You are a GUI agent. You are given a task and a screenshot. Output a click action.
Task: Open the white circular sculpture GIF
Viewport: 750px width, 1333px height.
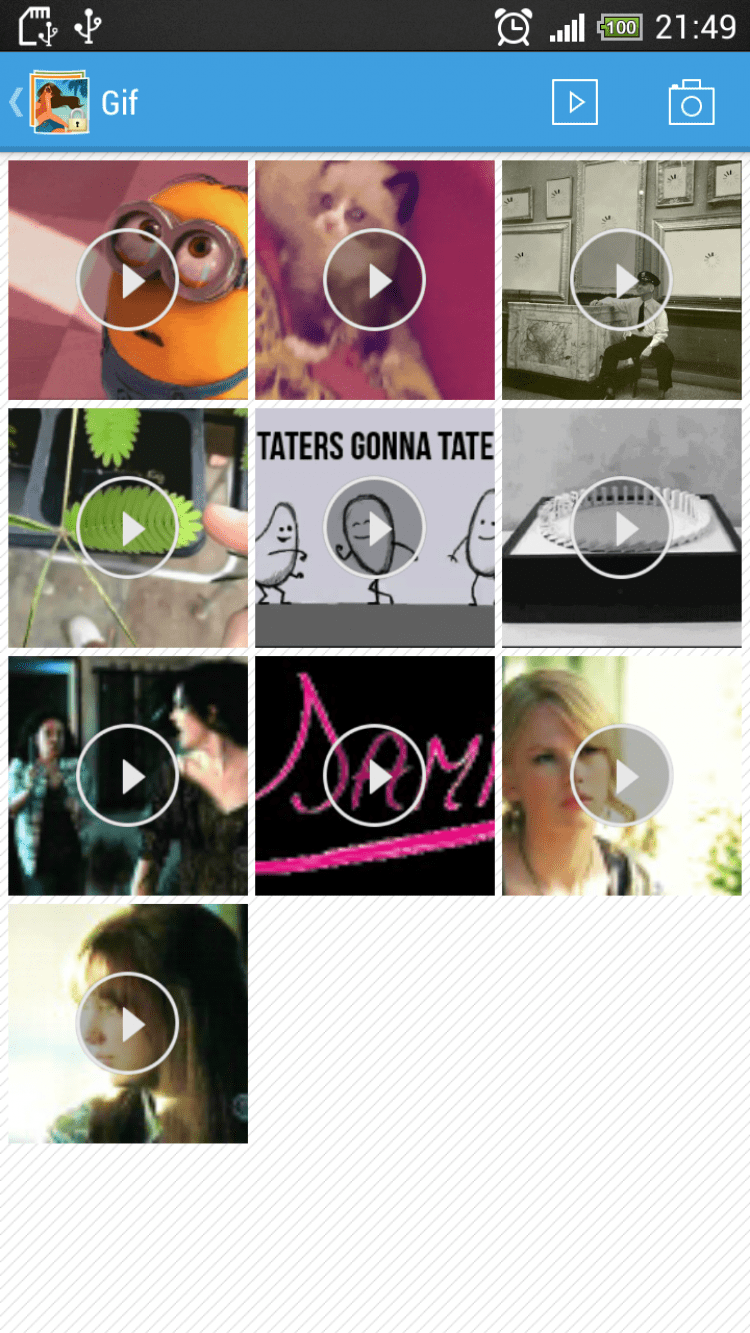[x=621, y=528]
